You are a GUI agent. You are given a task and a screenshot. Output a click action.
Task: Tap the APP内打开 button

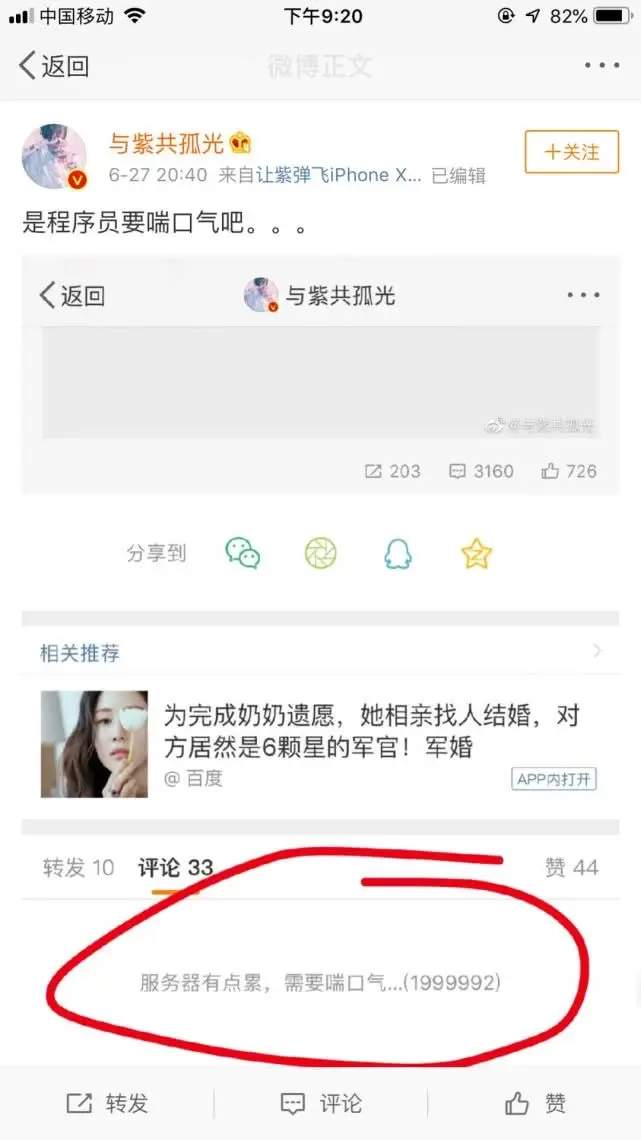[x=553, y=779]
